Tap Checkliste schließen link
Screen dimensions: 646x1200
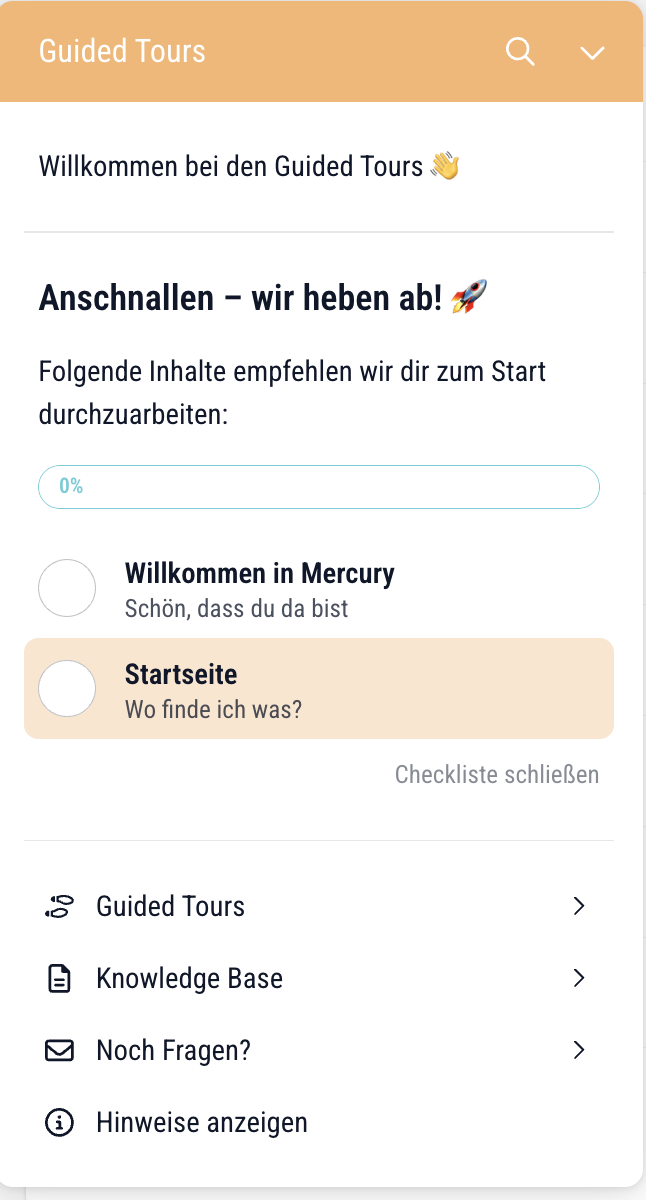497,775
